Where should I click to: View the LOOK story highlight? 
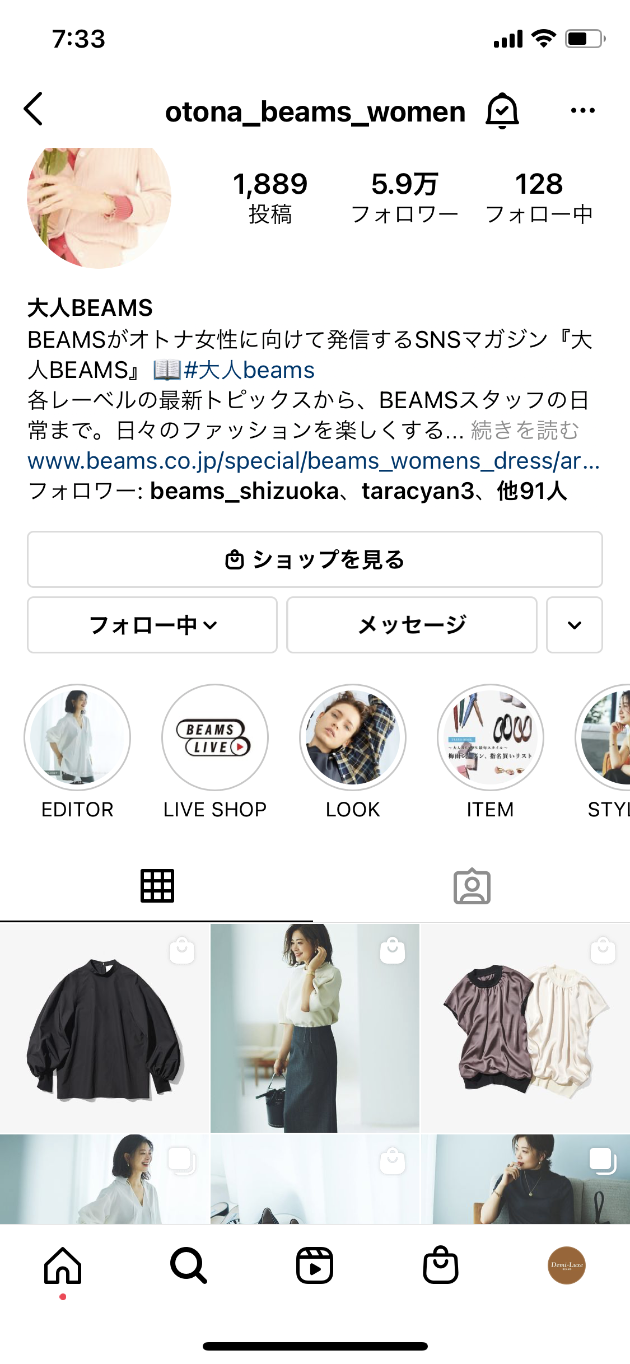coord(352,737)
